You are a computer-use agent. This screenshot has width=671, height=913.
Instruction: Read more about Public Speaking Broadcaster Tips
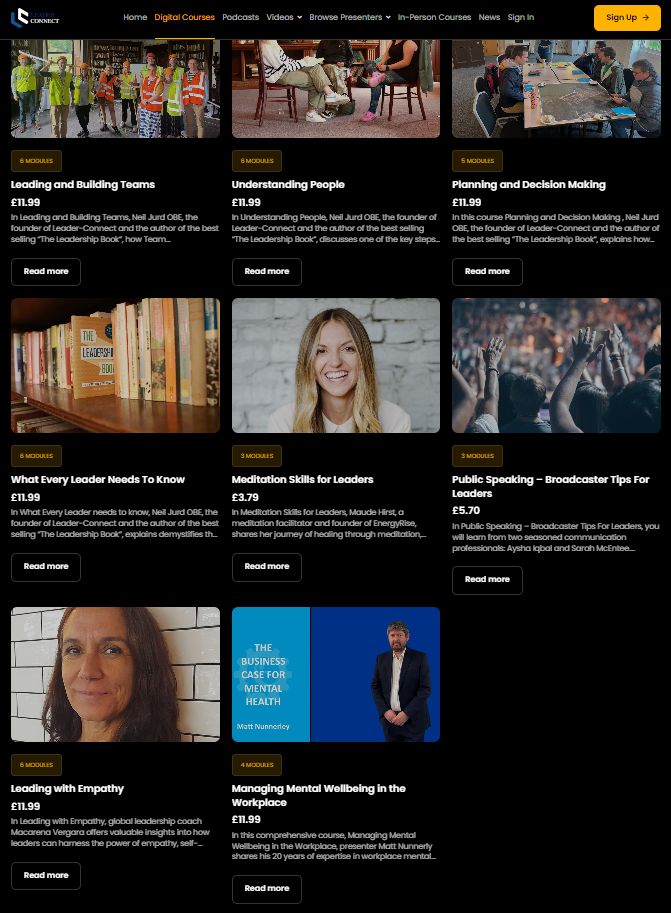point(487,579)
